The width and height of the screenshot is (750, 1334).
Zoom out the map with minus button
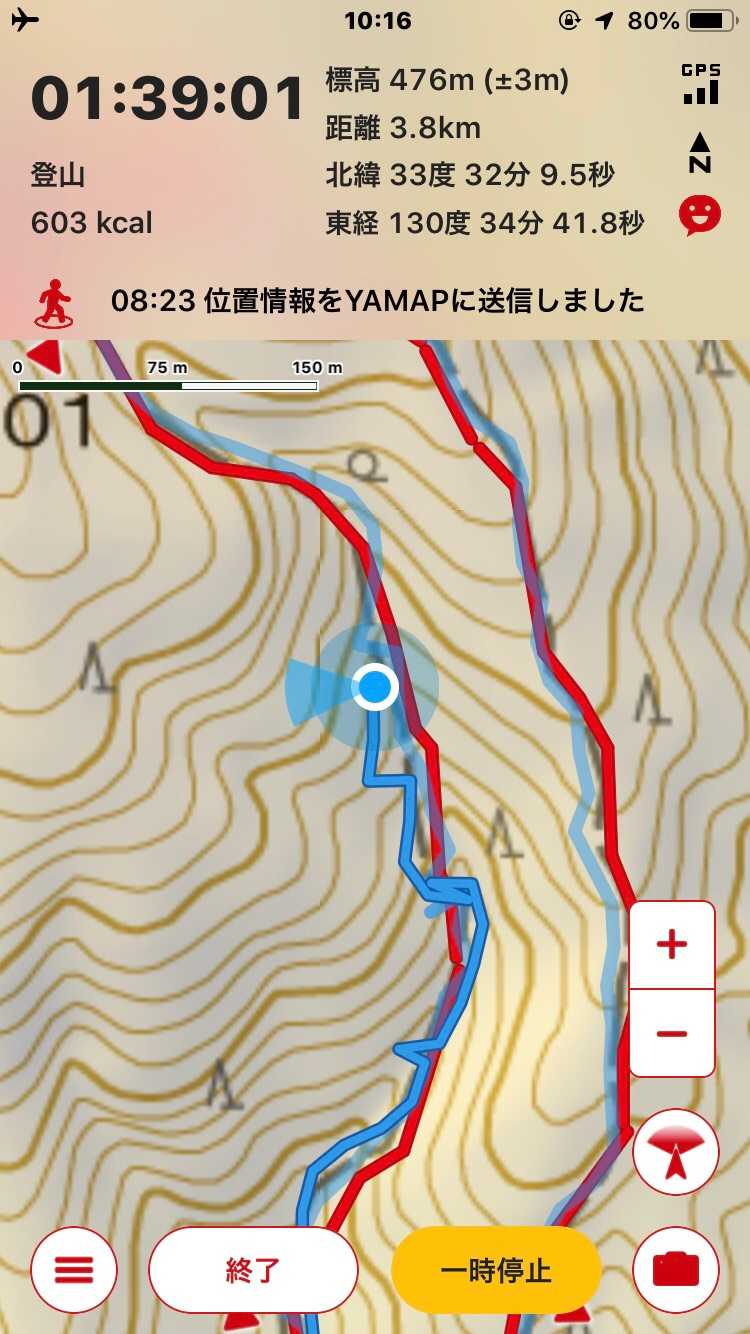(x=672, y=1033)
